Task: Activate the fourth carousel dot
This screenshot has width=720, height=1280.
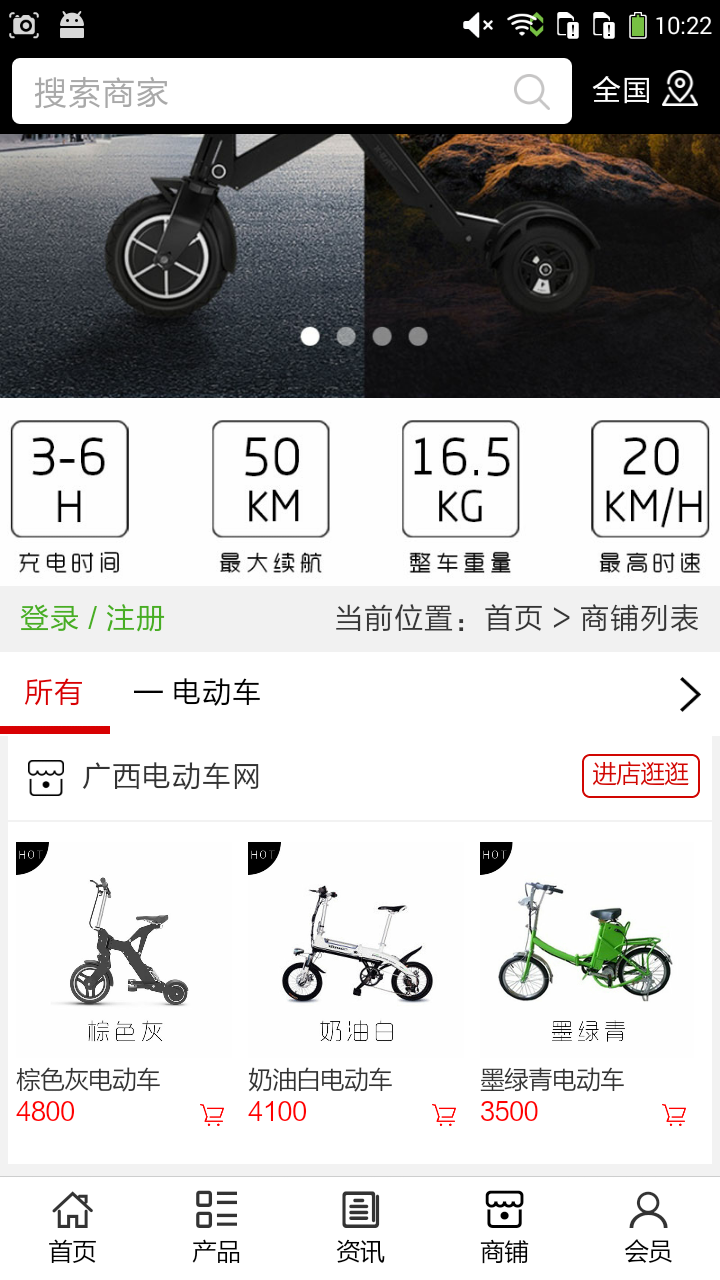Action: point(418,336)
